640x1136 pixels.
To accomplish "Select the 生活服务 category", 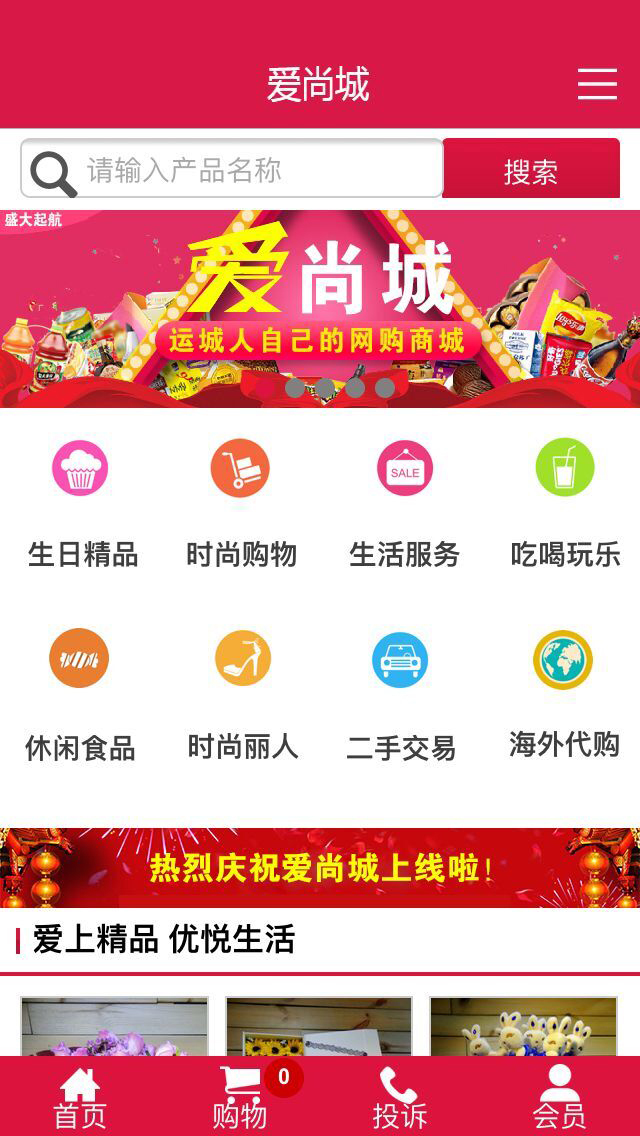I will click(x=404, y=502).
